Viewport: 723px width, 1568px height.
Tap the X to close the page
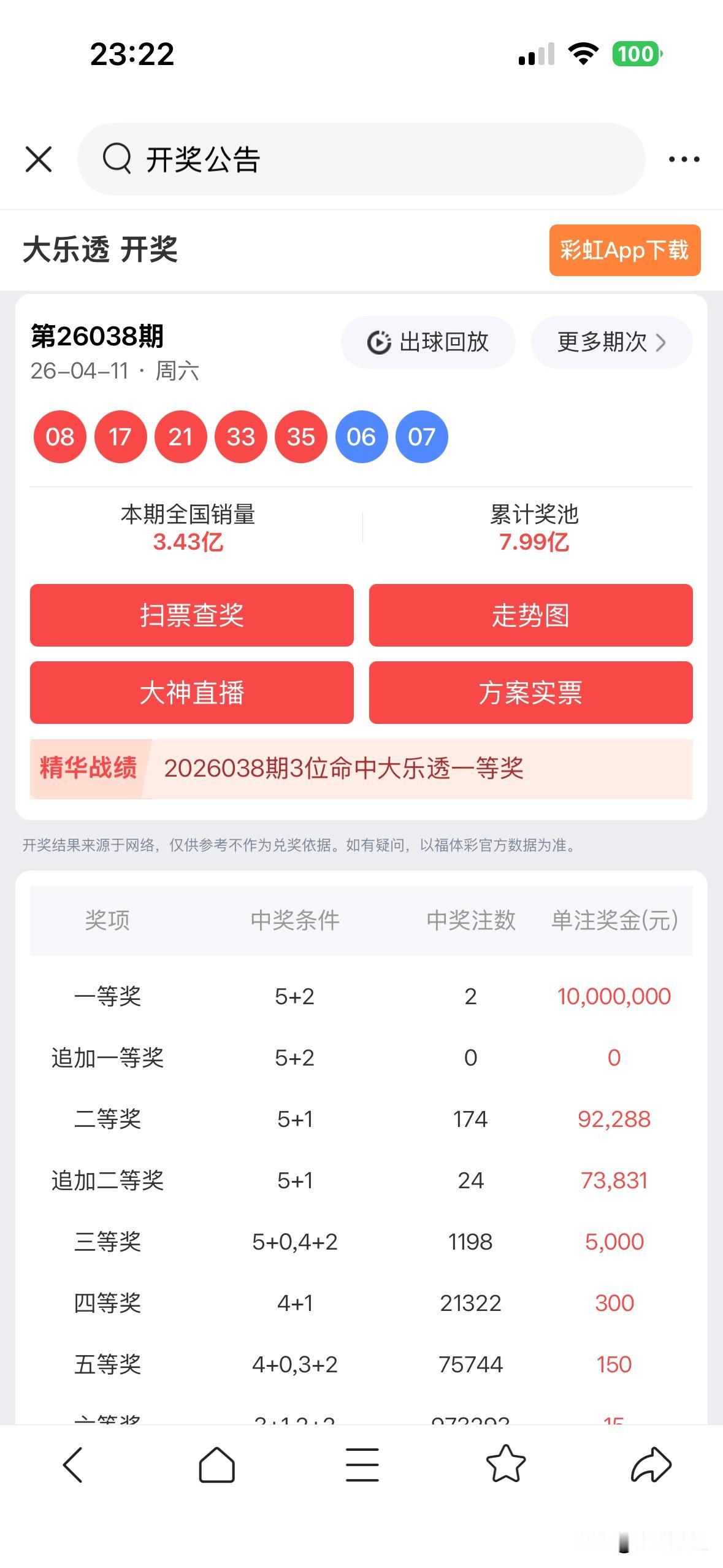point(38,158)
